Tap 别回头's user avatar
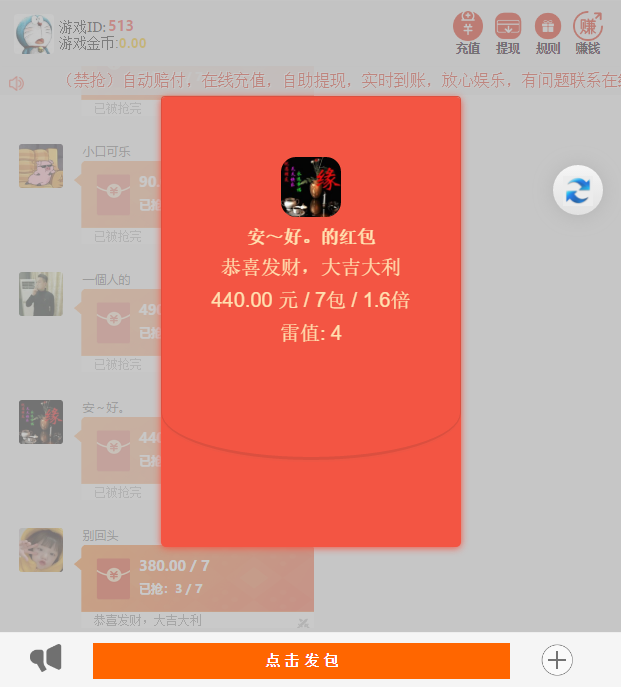 tap(41, 550)
